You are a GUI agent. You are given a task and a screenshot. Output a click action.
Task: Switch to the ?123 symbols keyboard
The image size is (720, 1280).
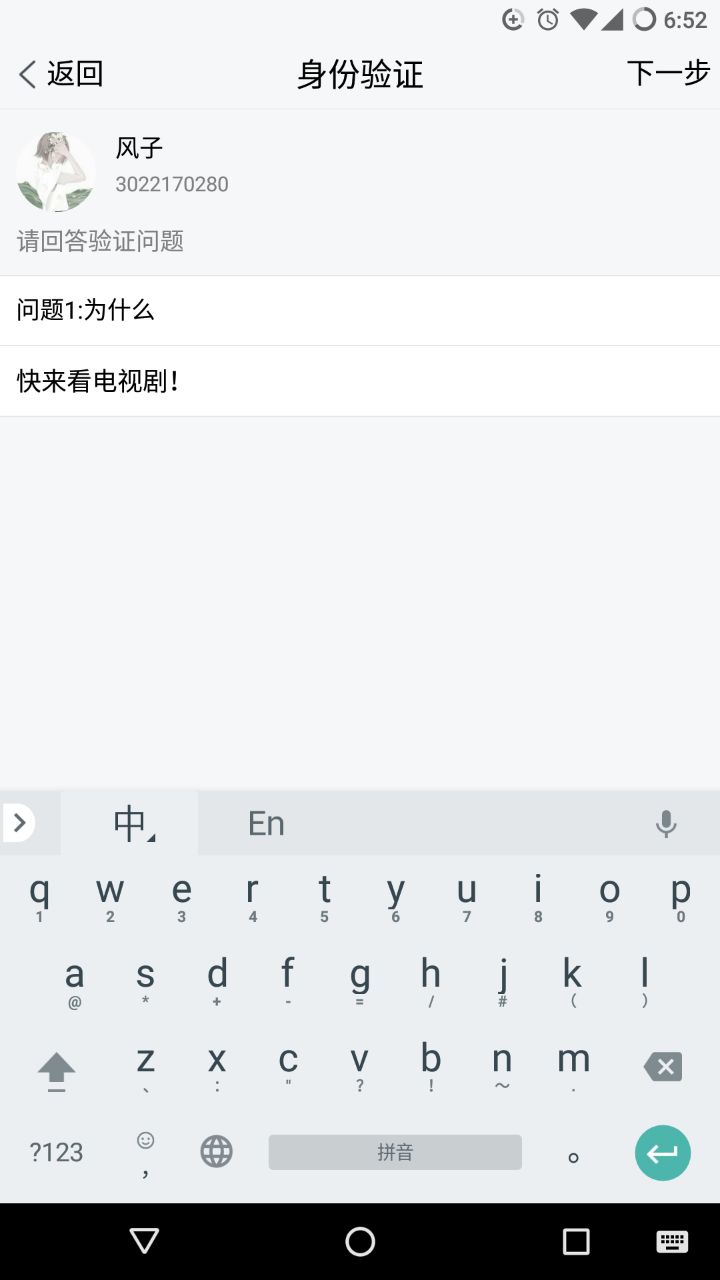pyautogui.click(x=56, y=1153)
